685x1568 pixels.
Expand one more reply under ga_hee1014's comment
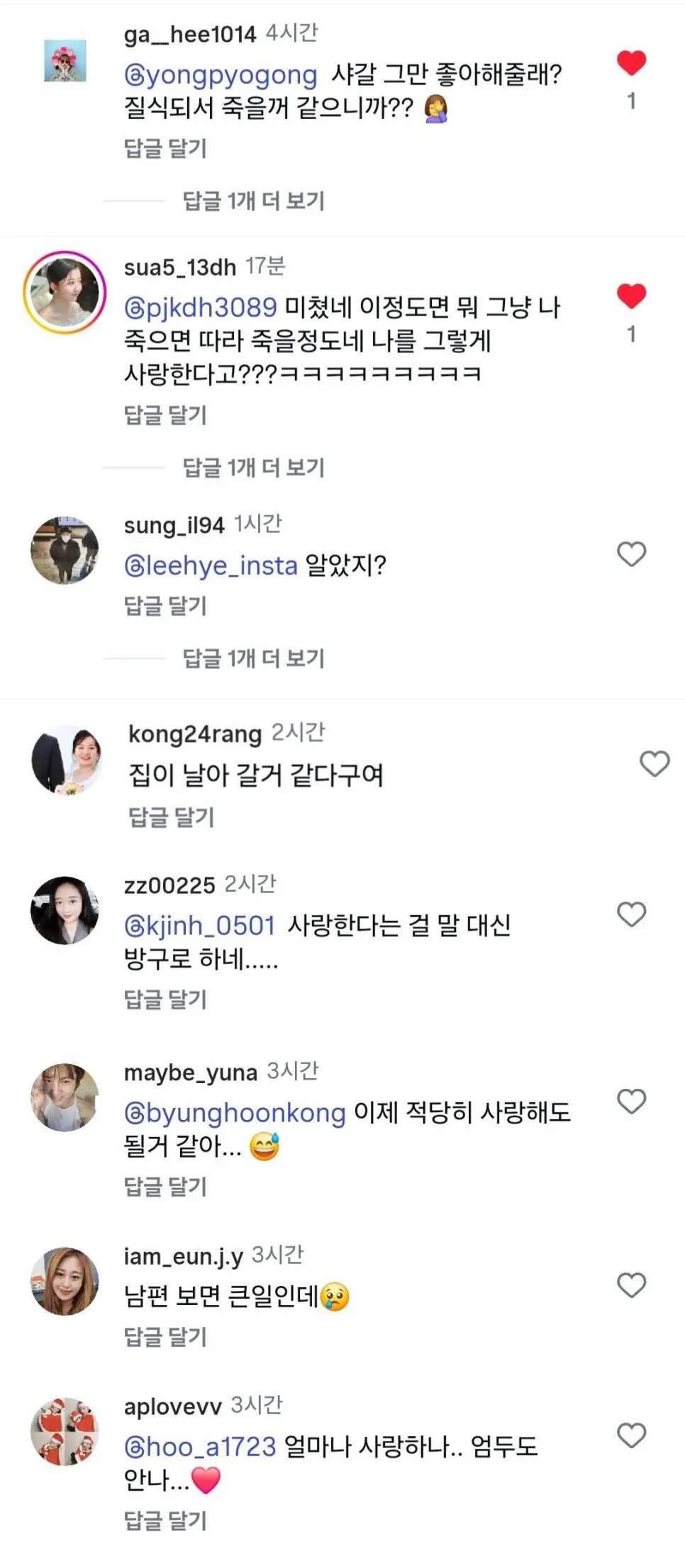coord(253,201)
